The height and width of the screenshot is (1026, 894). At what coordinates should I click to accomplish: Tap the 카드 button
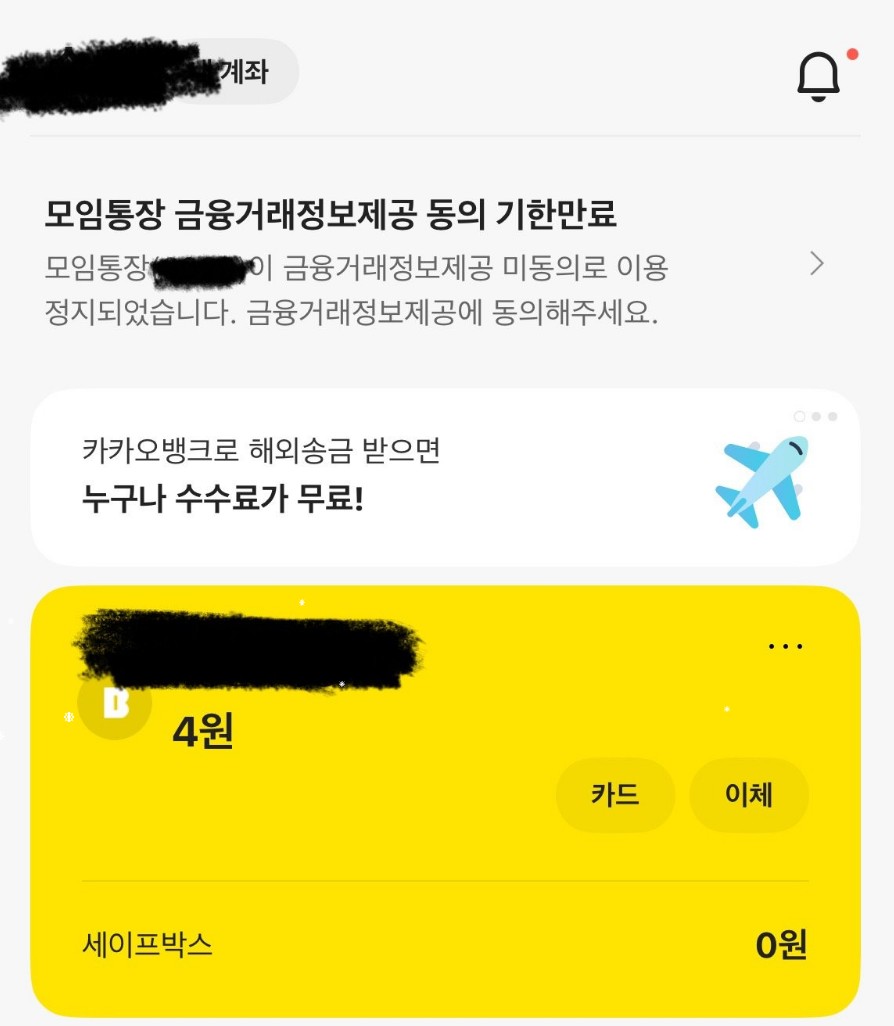[614, 795]
